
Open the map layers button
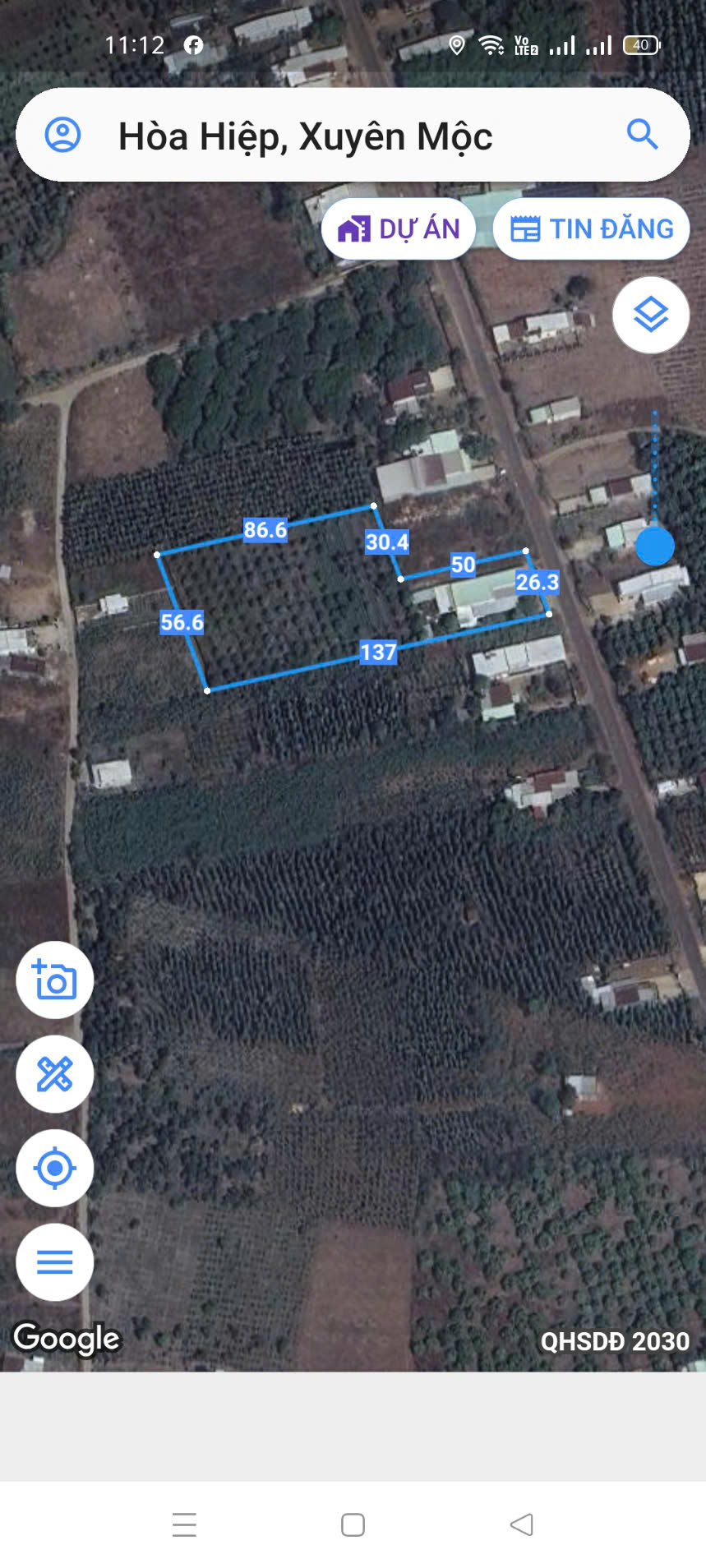pyautogui.click(x=650, y=315)
